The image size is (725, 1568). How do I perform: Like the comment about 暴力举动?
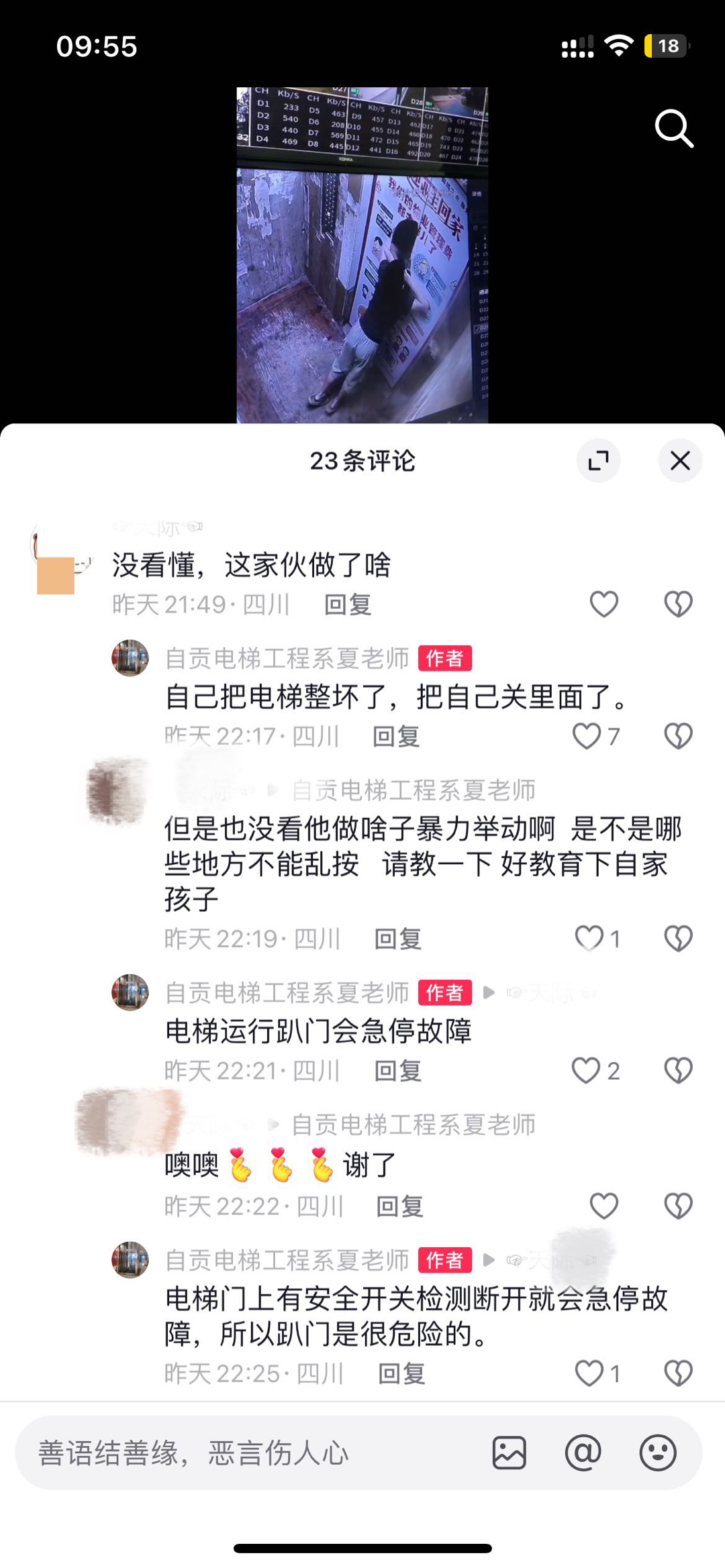pos(589,938)
